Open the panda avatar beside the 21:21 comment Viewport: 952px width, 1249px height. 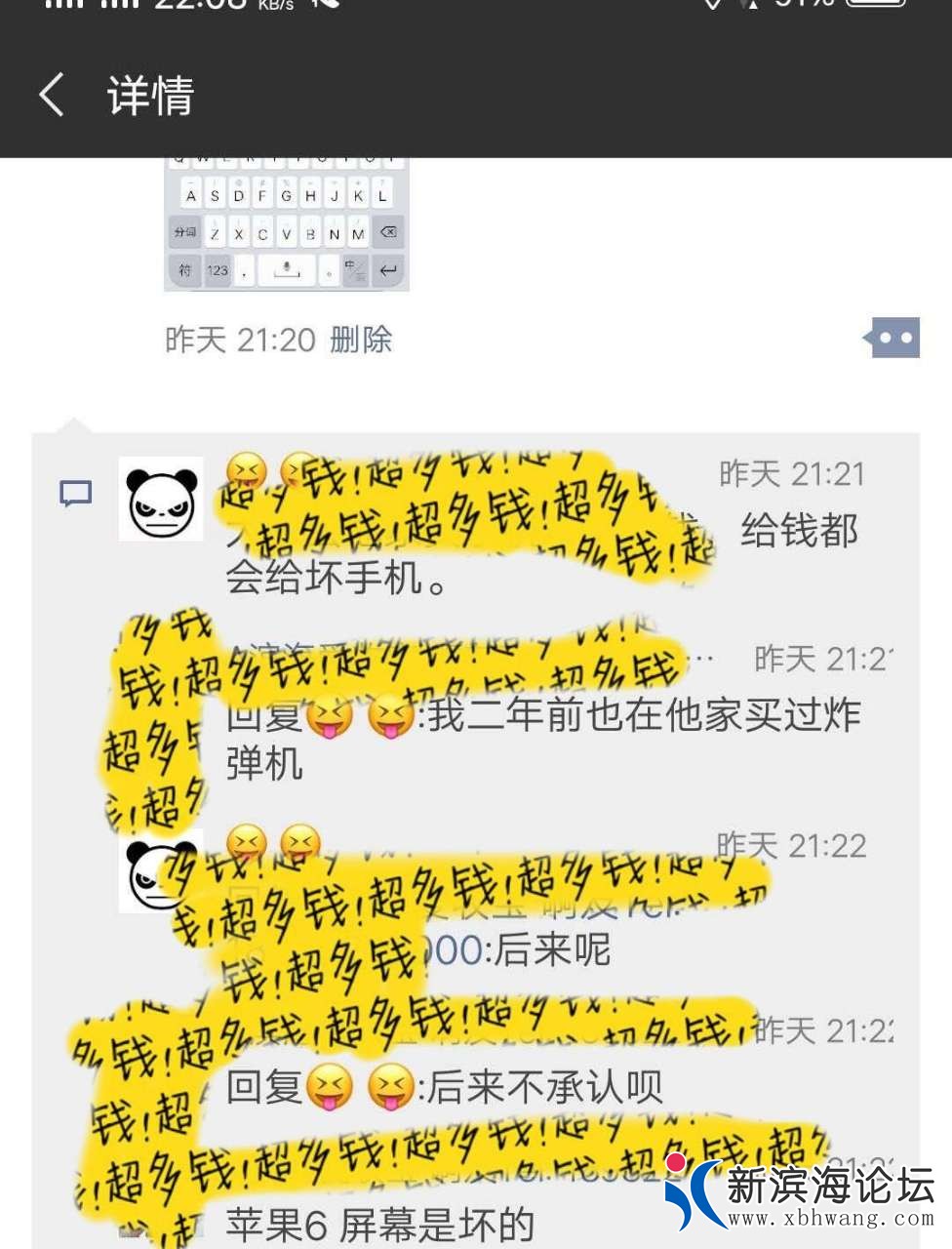(161, 500)
